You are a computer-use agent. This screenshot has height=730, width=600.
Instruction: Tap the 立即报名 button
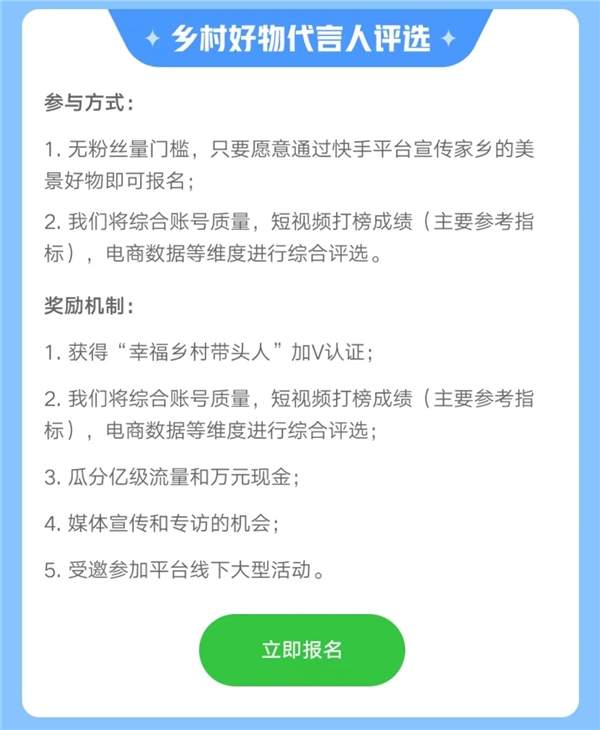click(x=301, y=649)
